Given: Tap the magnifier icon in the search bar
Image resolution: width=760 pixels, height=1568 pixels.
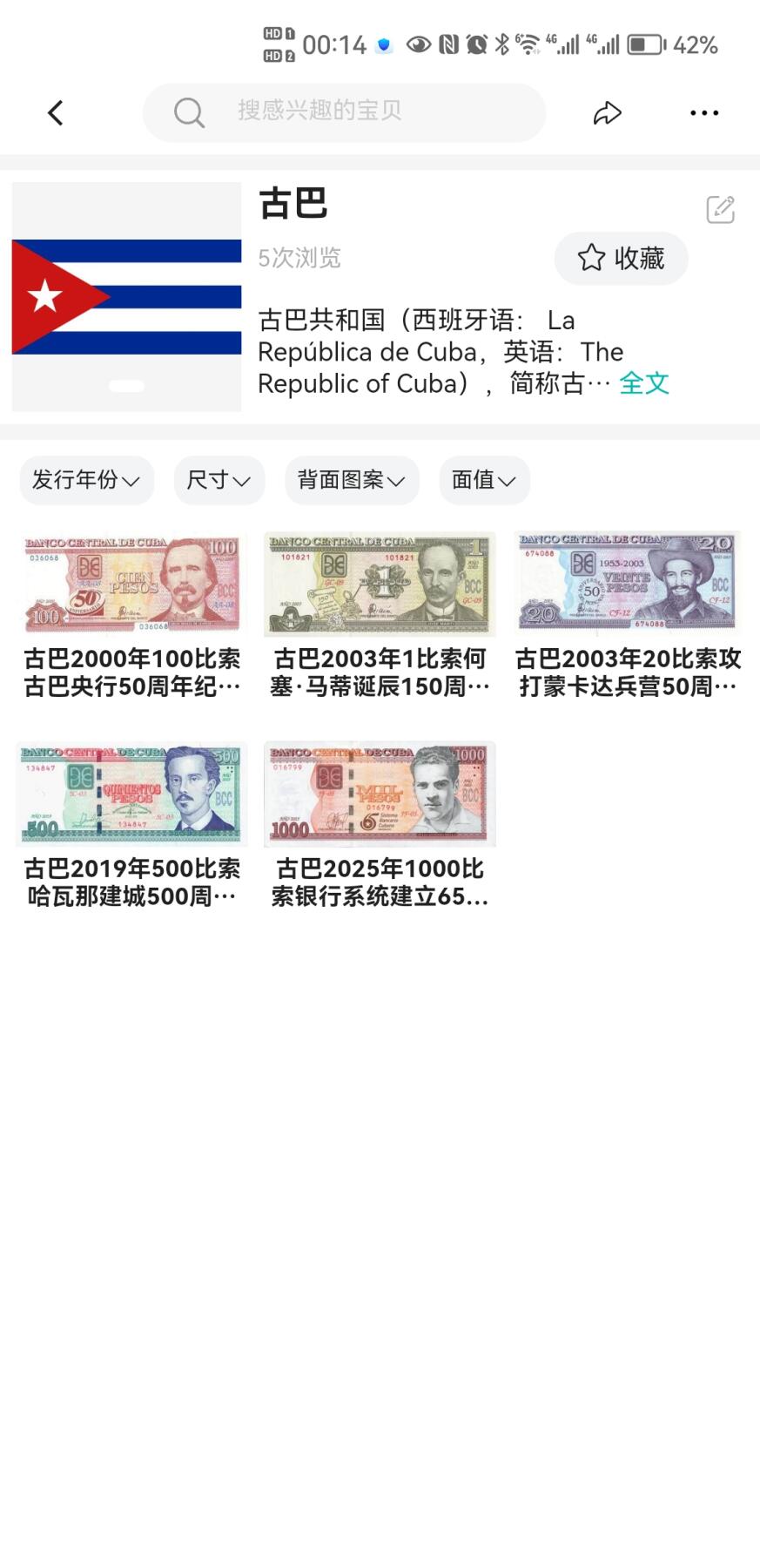Looking at the screenshot, I should pyautogui.click(x=189, y=112).
